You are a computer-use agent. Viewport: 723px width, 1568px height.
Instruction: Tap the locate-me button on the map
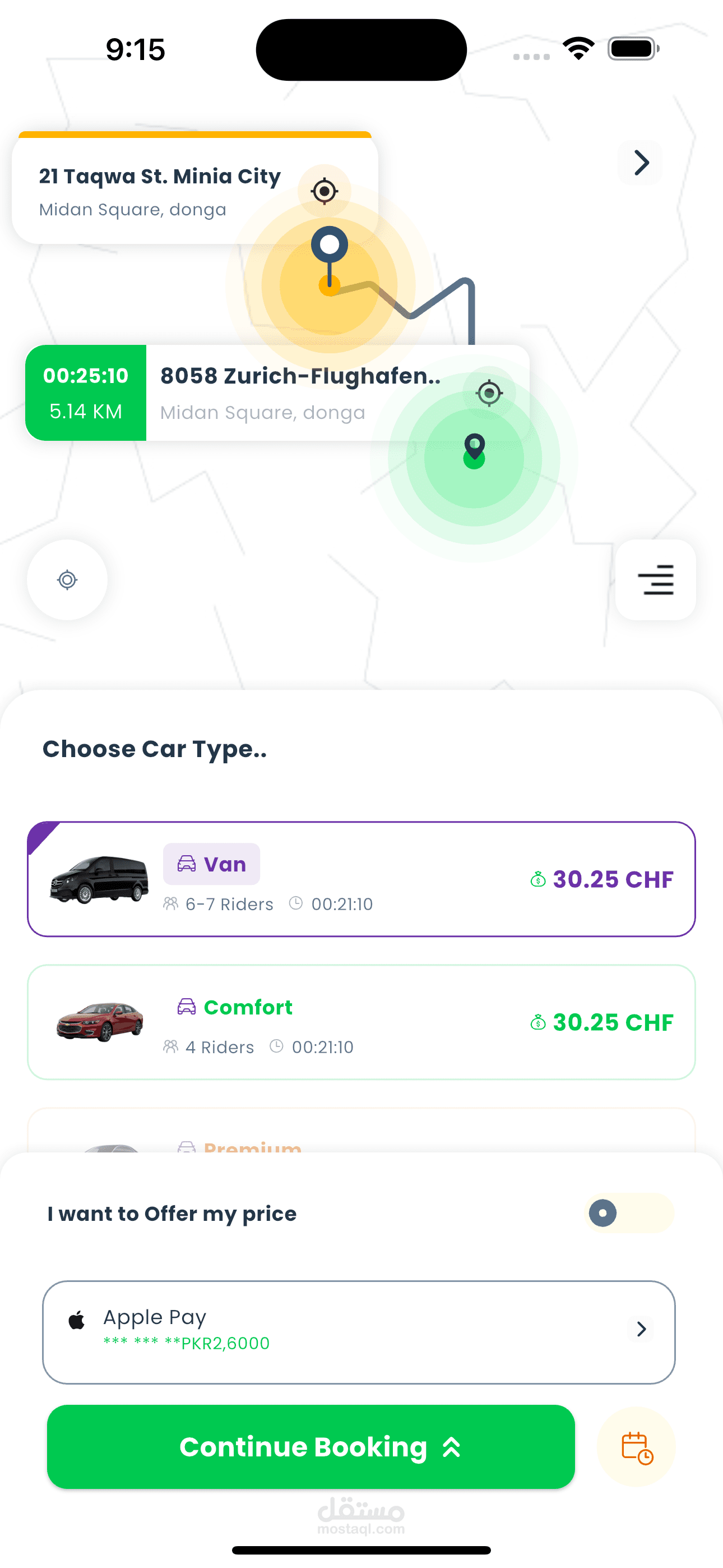(67, 580)
